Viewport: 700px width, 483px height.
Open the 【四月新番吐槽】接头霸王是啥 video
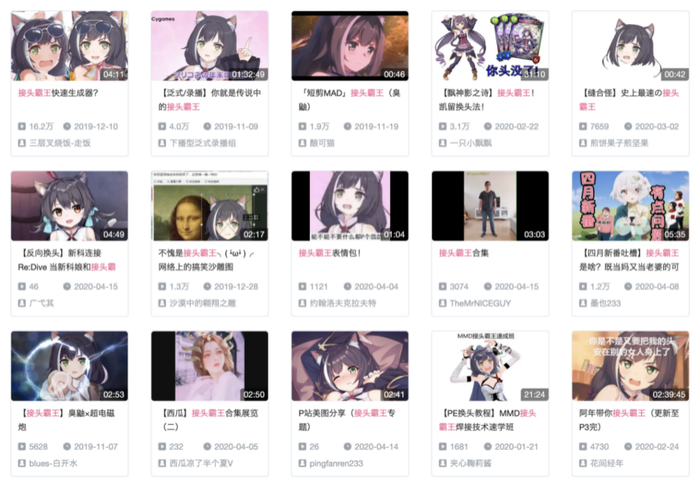pyautogui.click(x=629, y=206)
